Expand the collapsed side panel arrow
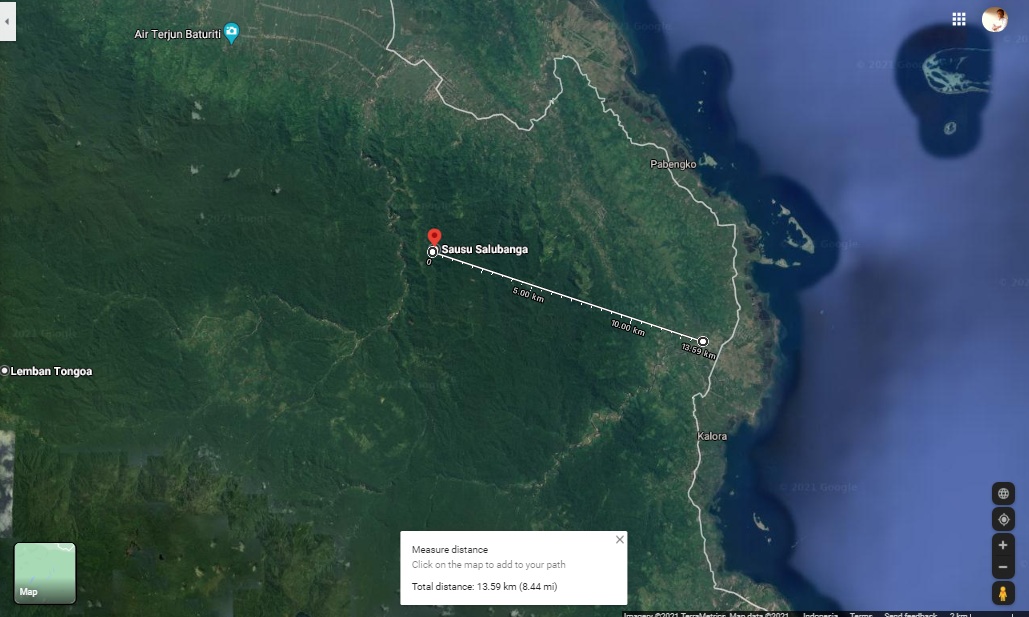 (7, 21)
